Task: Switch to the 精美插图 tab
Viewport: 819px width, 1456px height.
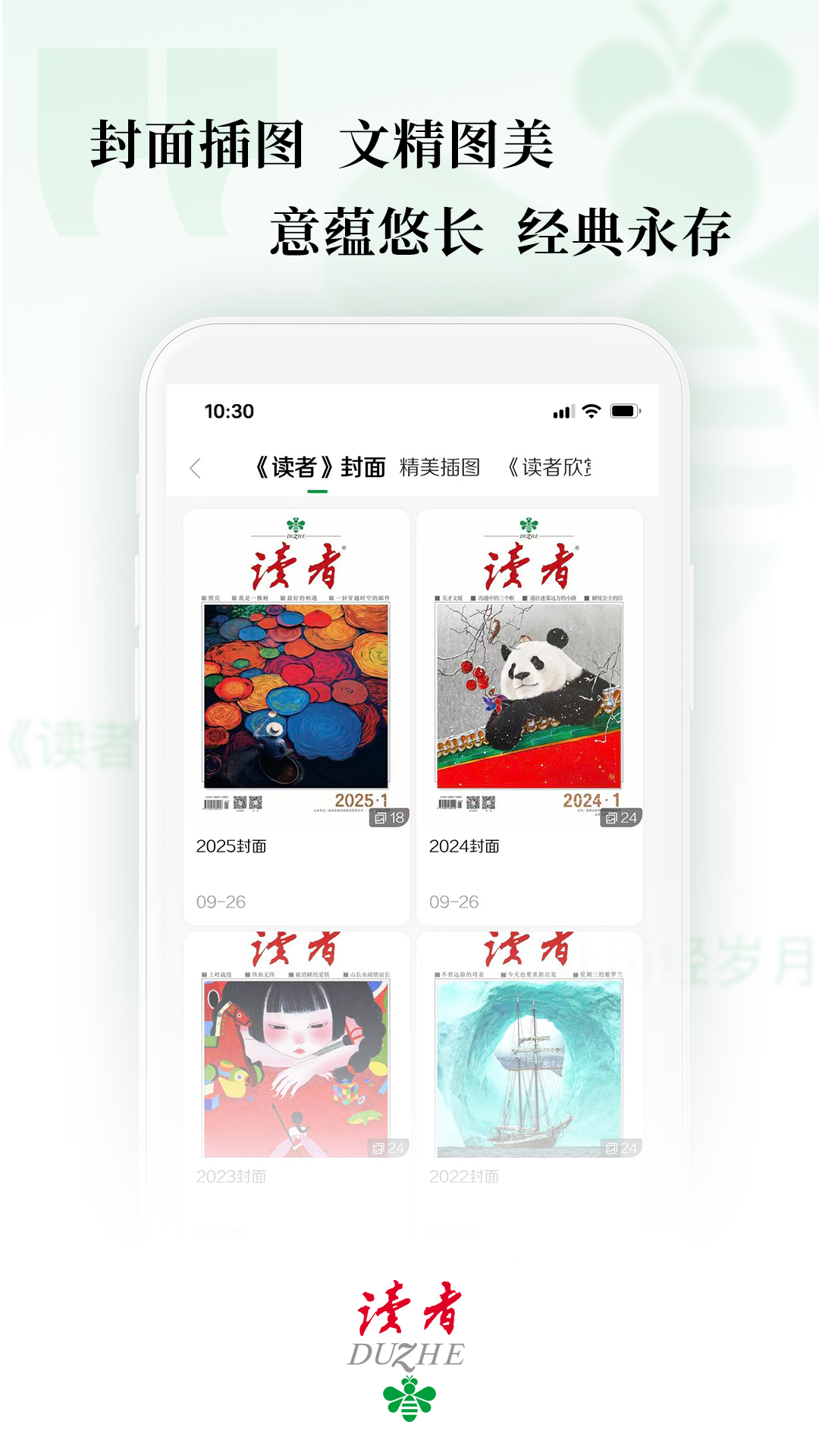Action: (441, 468)
